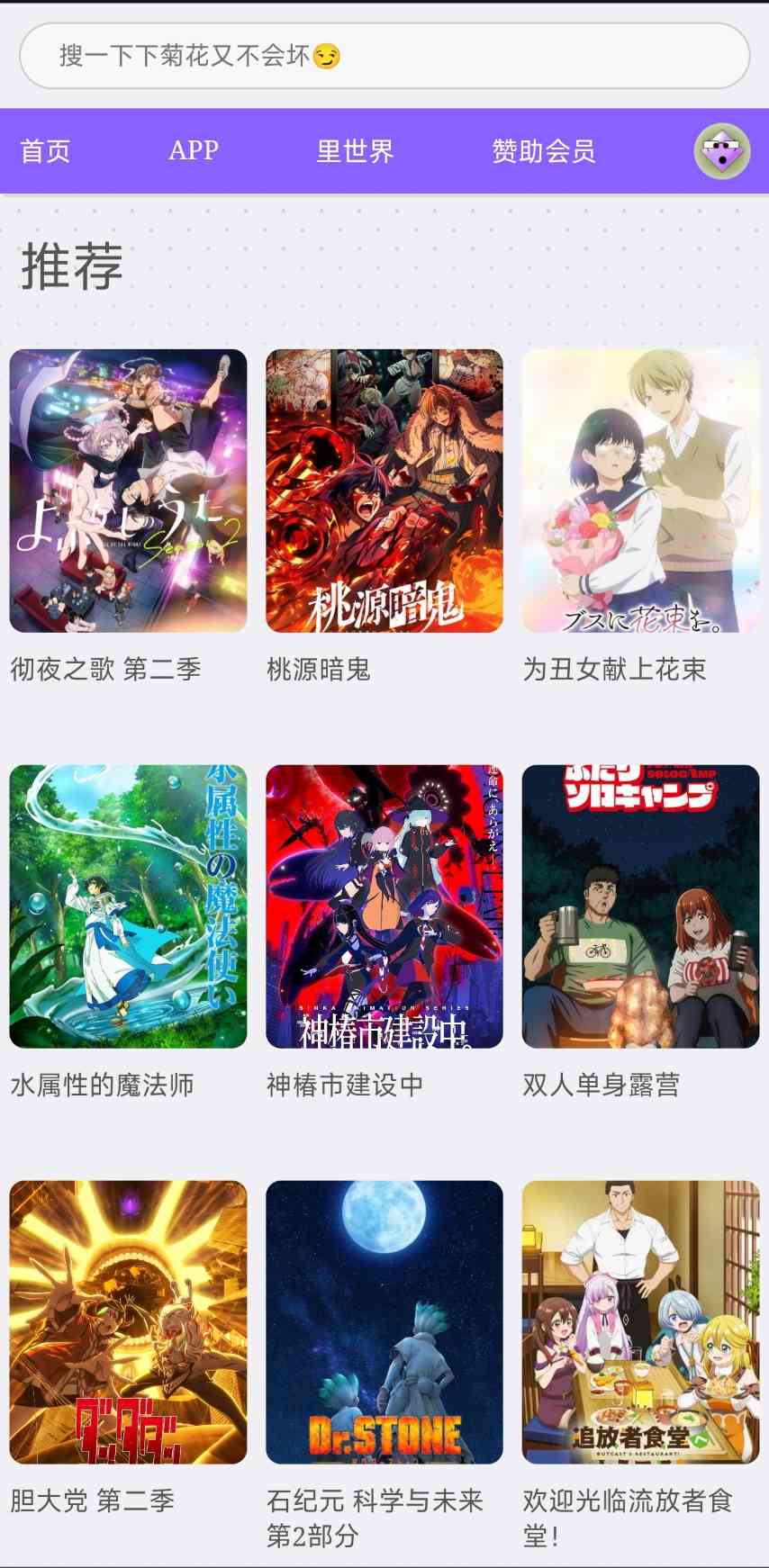This screenshot has height=1568, width=769.
Task: Open the APP tab
Action: tap(194, 150)
